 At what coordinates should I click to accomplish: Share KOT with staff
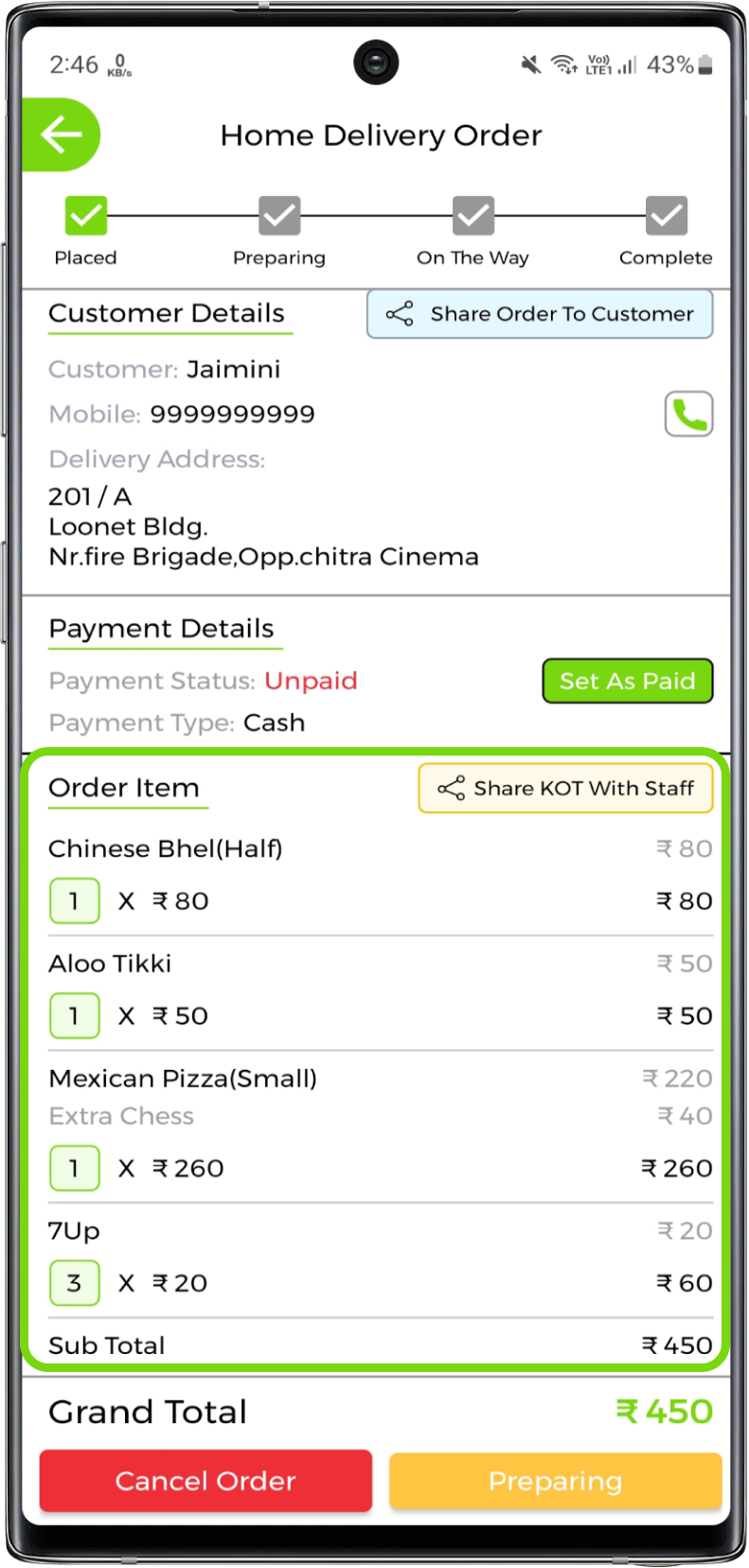(x=565, y=788)
